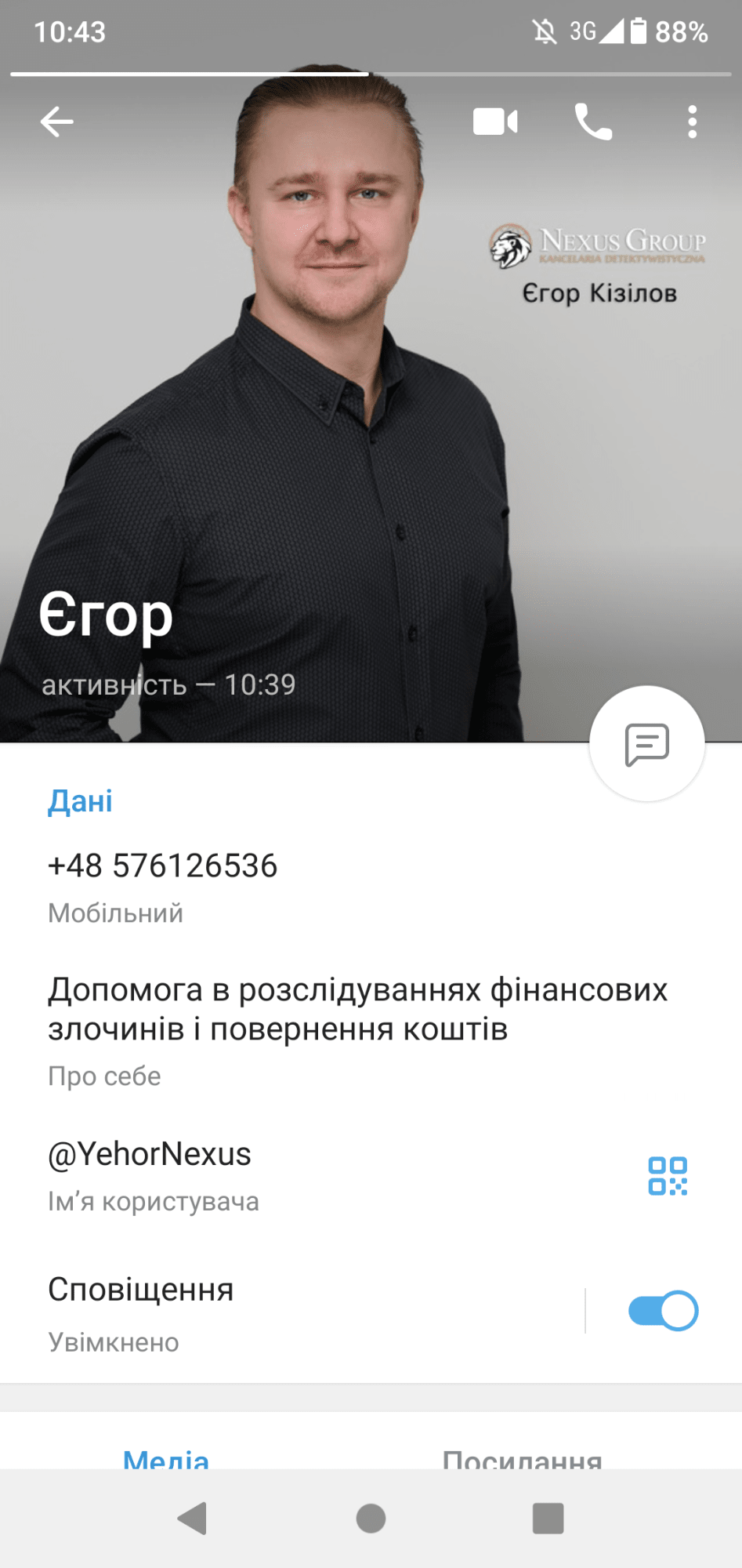The width and height of the screenshot is (742, 1568).
Task: Toggle the Сповіщення switch off
Action: pyautogui.click(x=663, y=1310)
